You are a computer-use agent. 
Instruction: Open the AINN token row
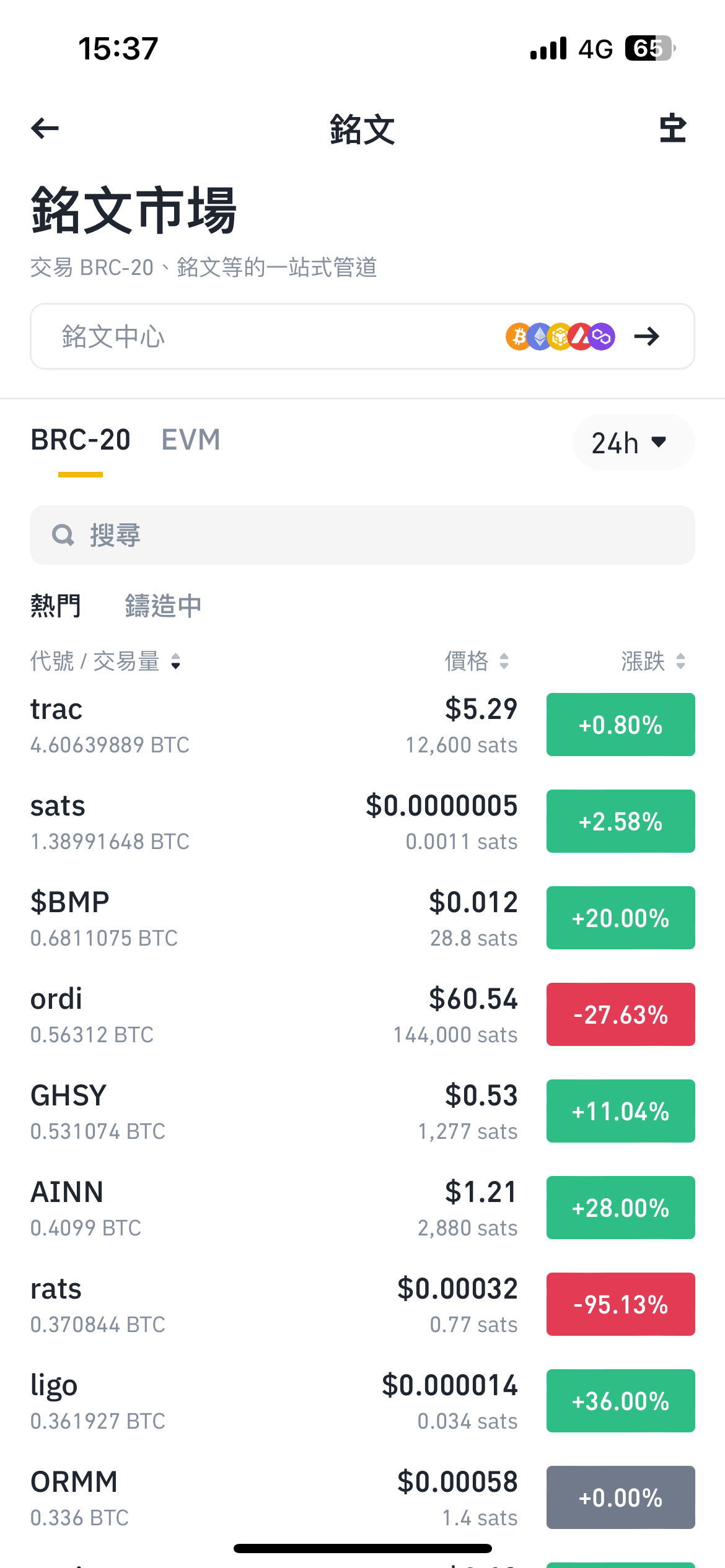pyautogui.click(x=273, y=1208)
